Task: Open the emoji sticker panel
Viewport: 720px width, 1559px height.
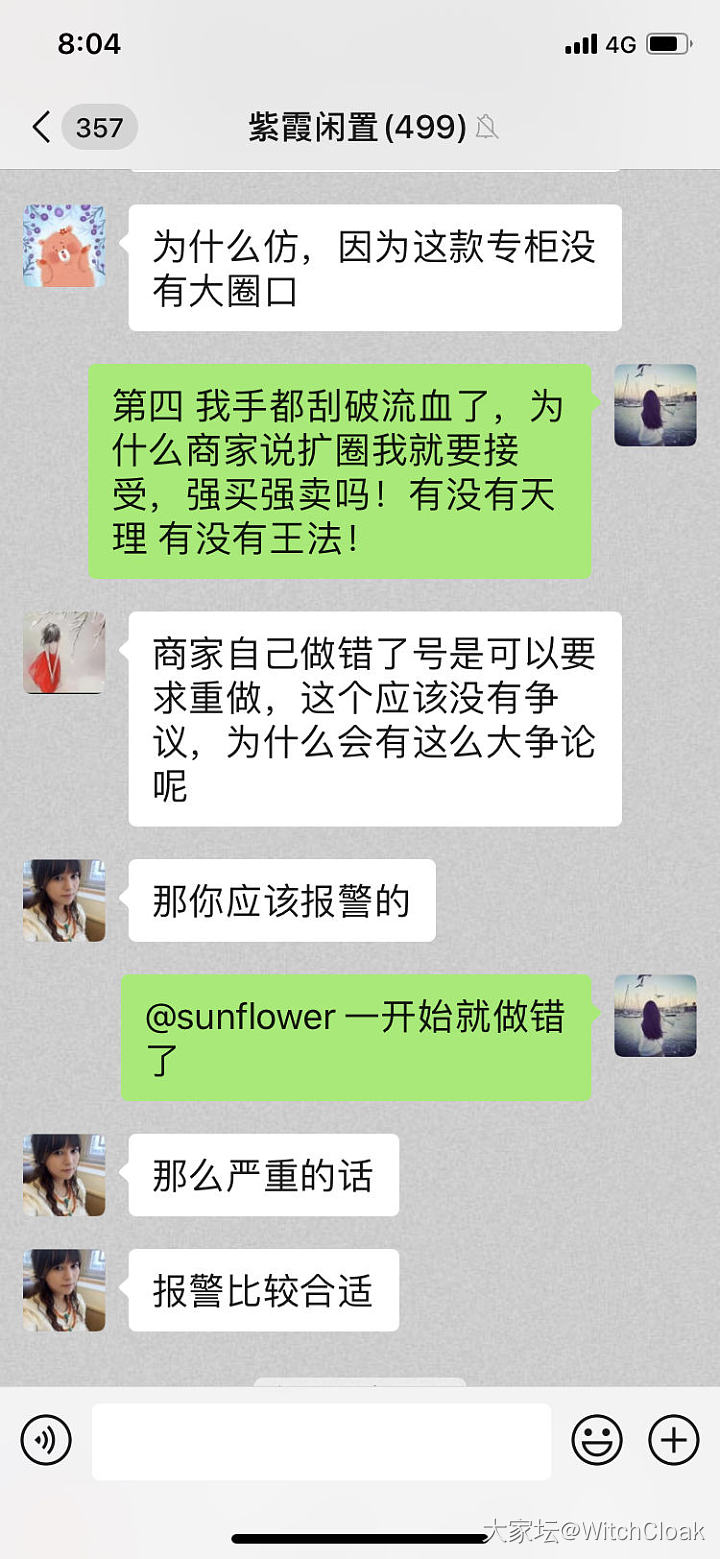Action: 597,1441
